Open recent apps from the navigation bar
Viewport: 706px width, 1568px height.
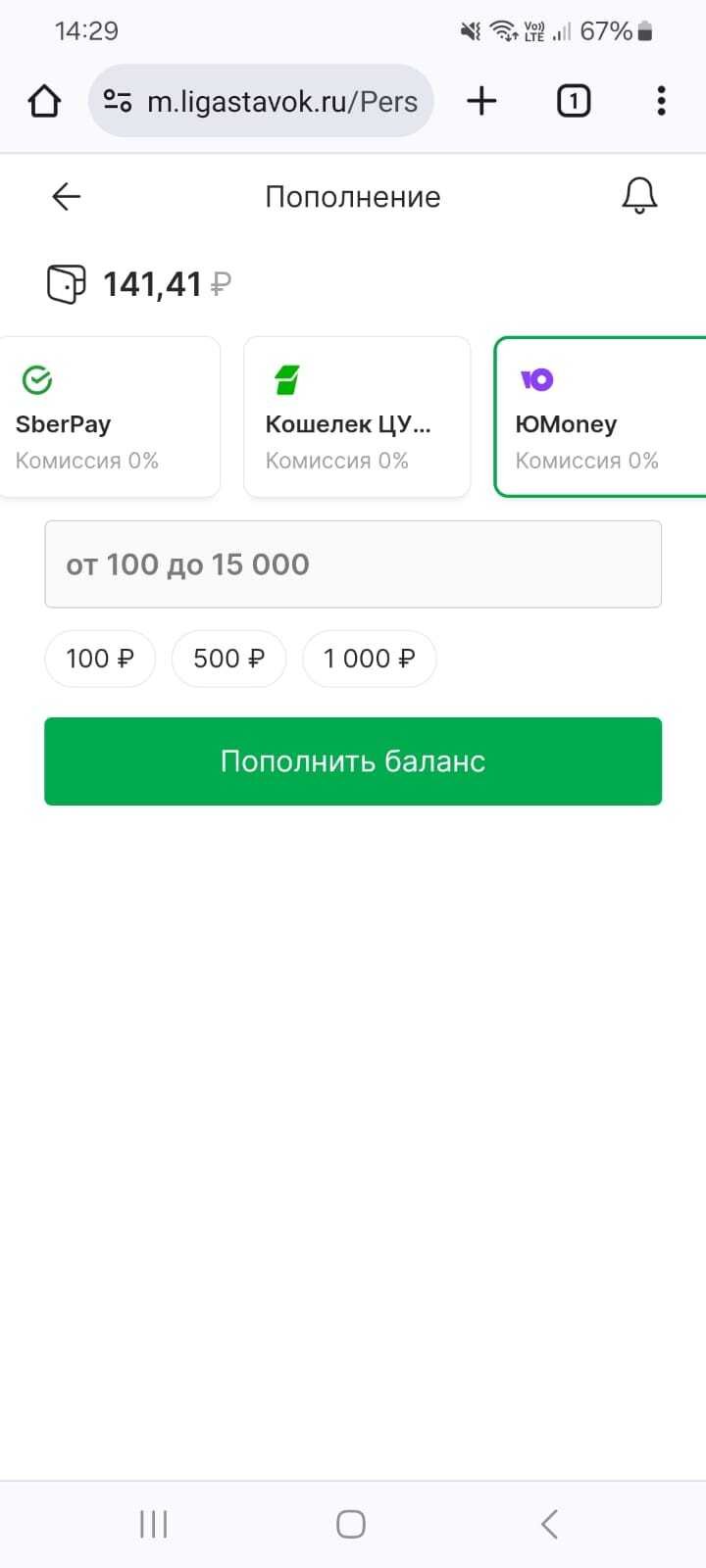point(154,1524)
